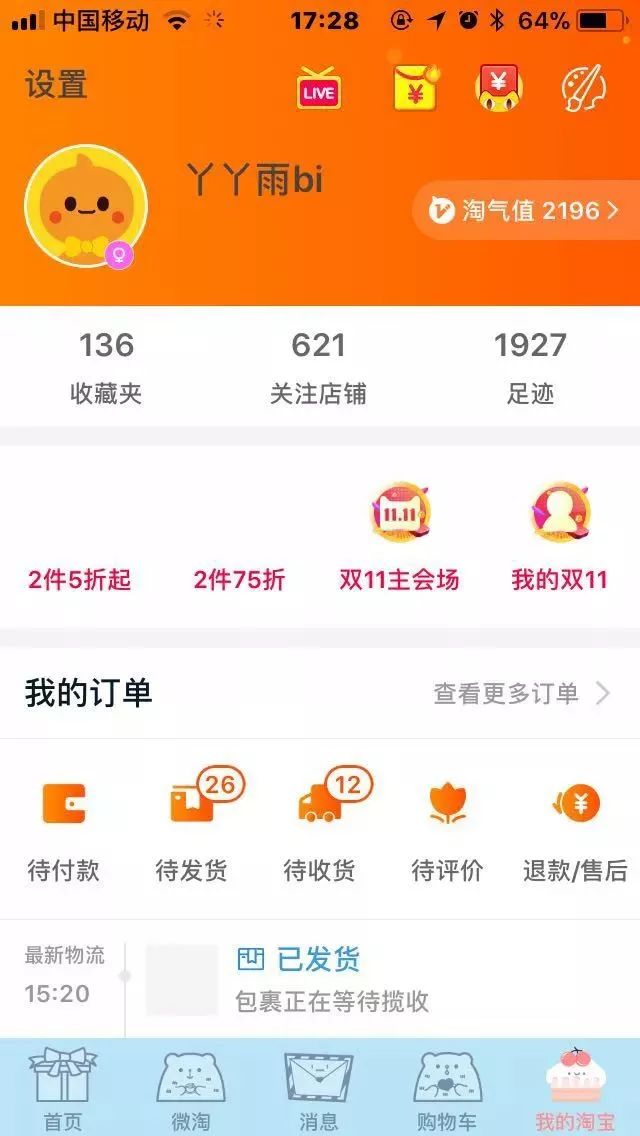The width and height of the screenshot is (640, 1136).
Task: Open the profile avatar
Action: 86,206
